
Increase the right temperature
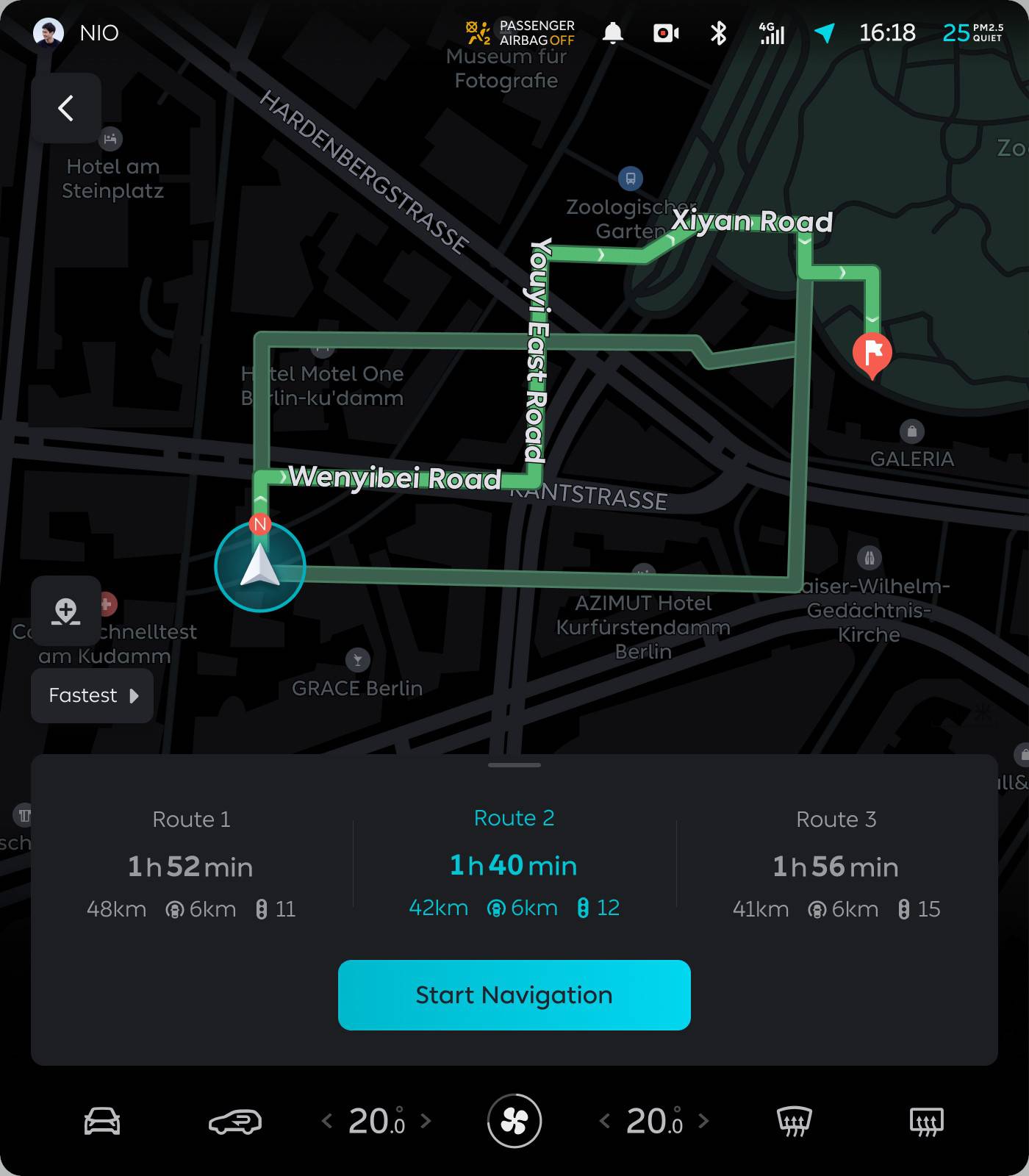(x=703, y=1121)
